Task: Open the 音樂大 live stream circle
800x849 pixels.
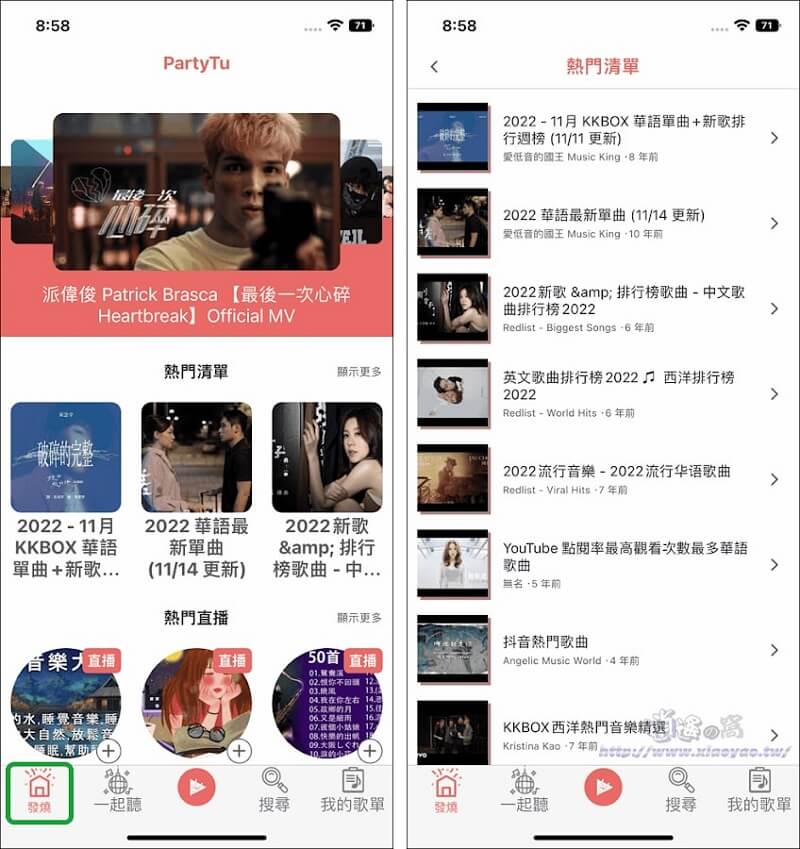Action: point(64,702)
